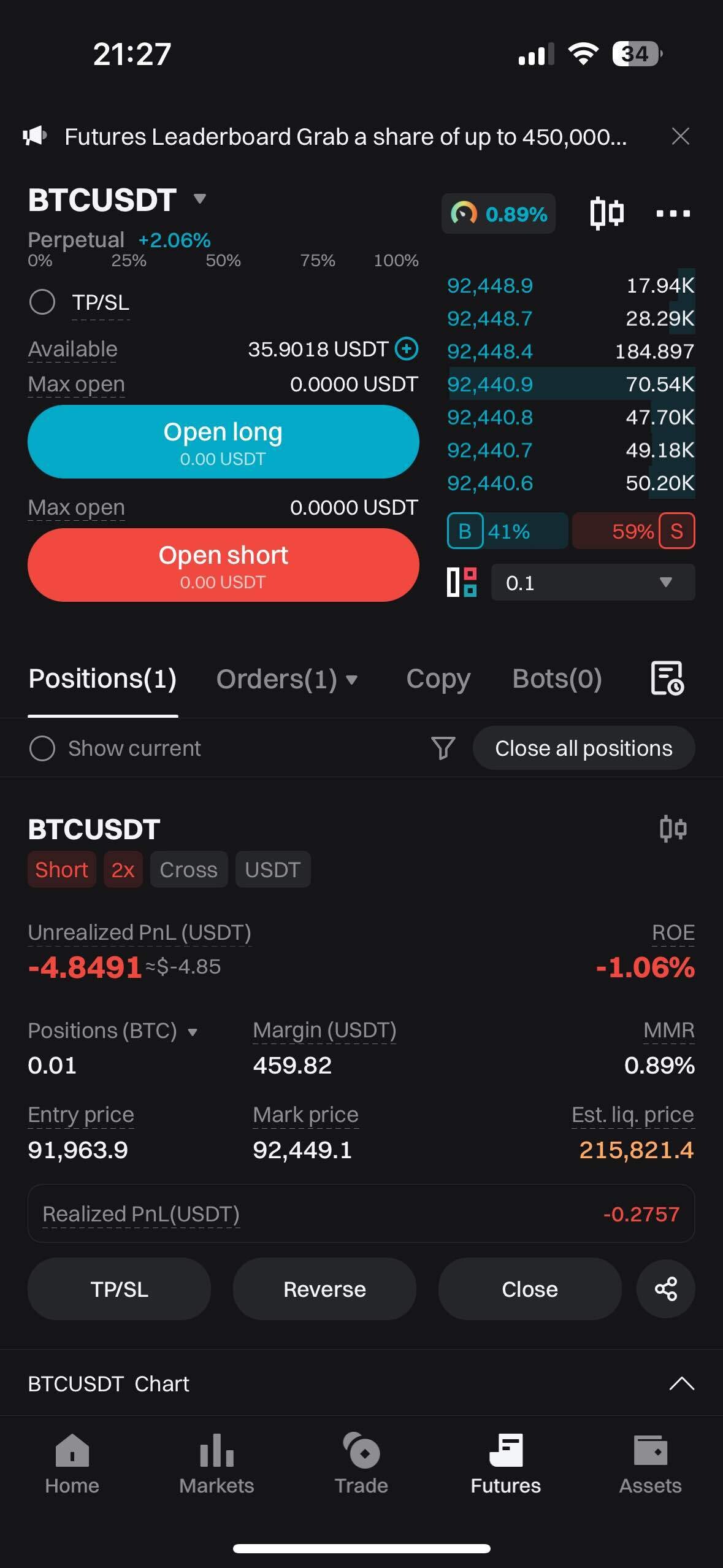Change order book depth from 0.1
The width and height of the screenshot is (723, 1568).
(592, 582)
